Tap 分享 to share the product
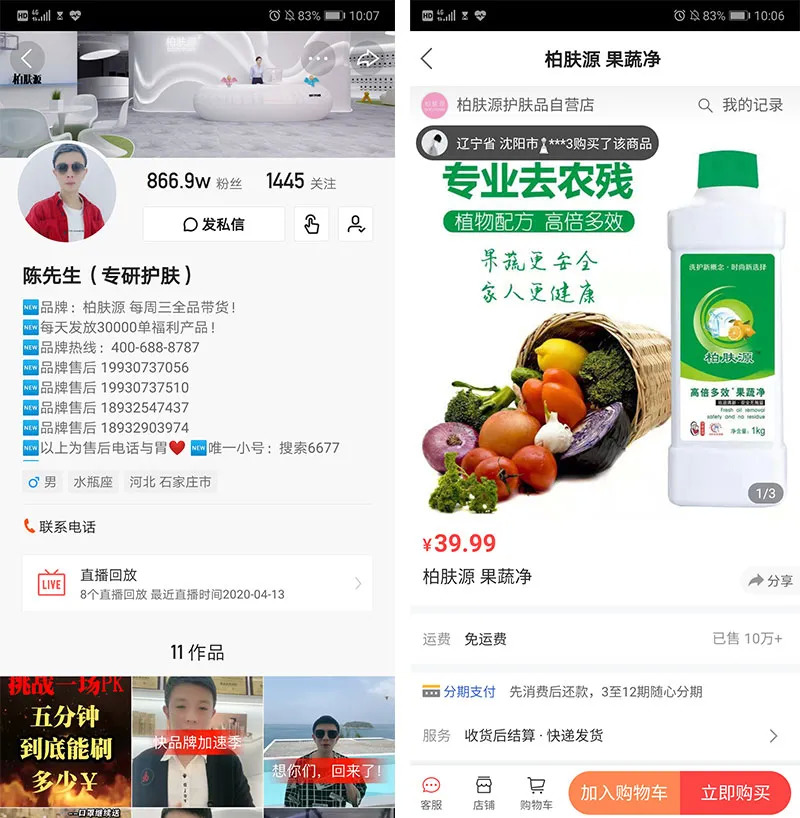This screenshot has height=818, width=800. pos(771,581)
